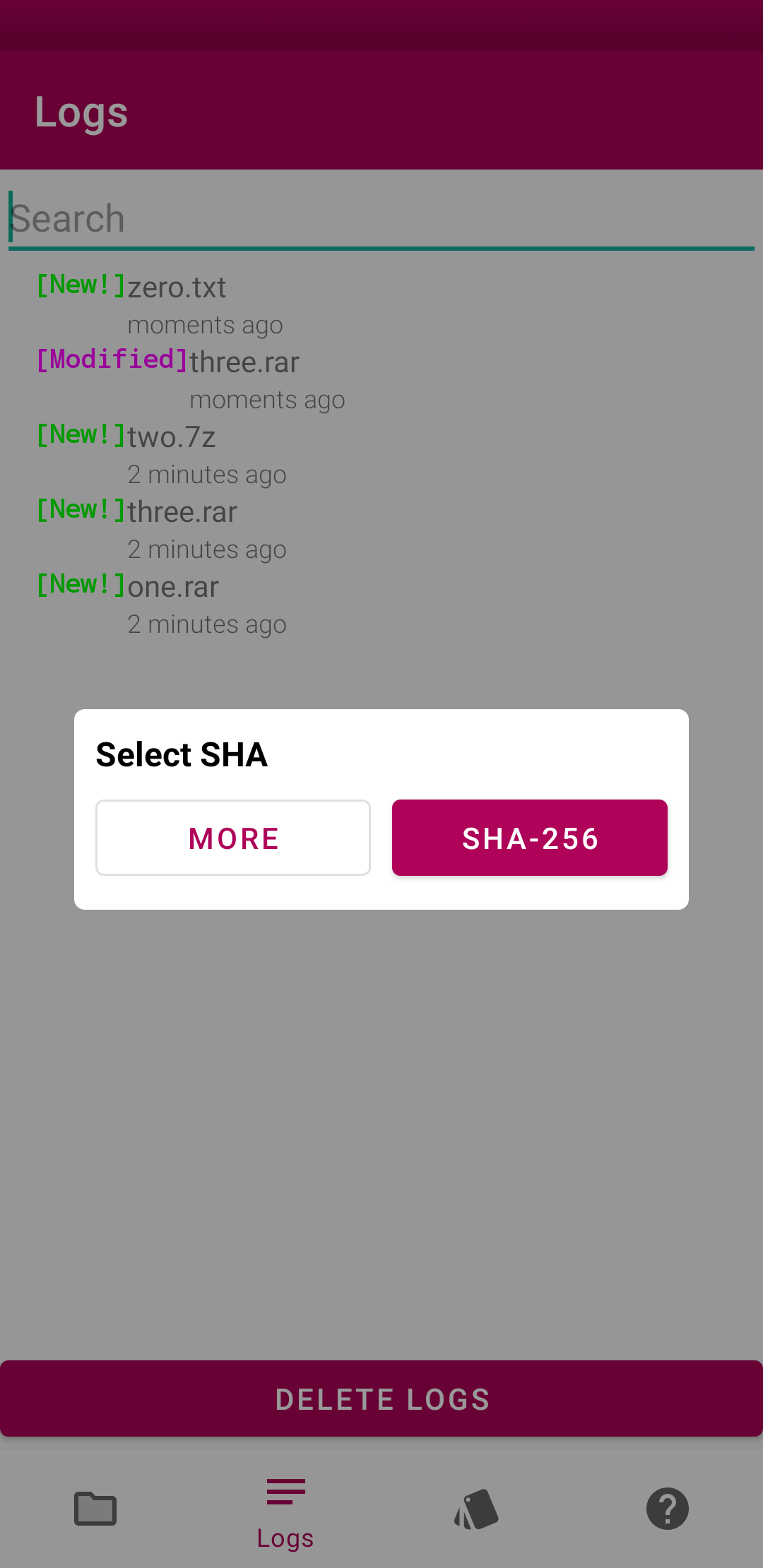Tap the Delete Logs button

point(381,1398)
